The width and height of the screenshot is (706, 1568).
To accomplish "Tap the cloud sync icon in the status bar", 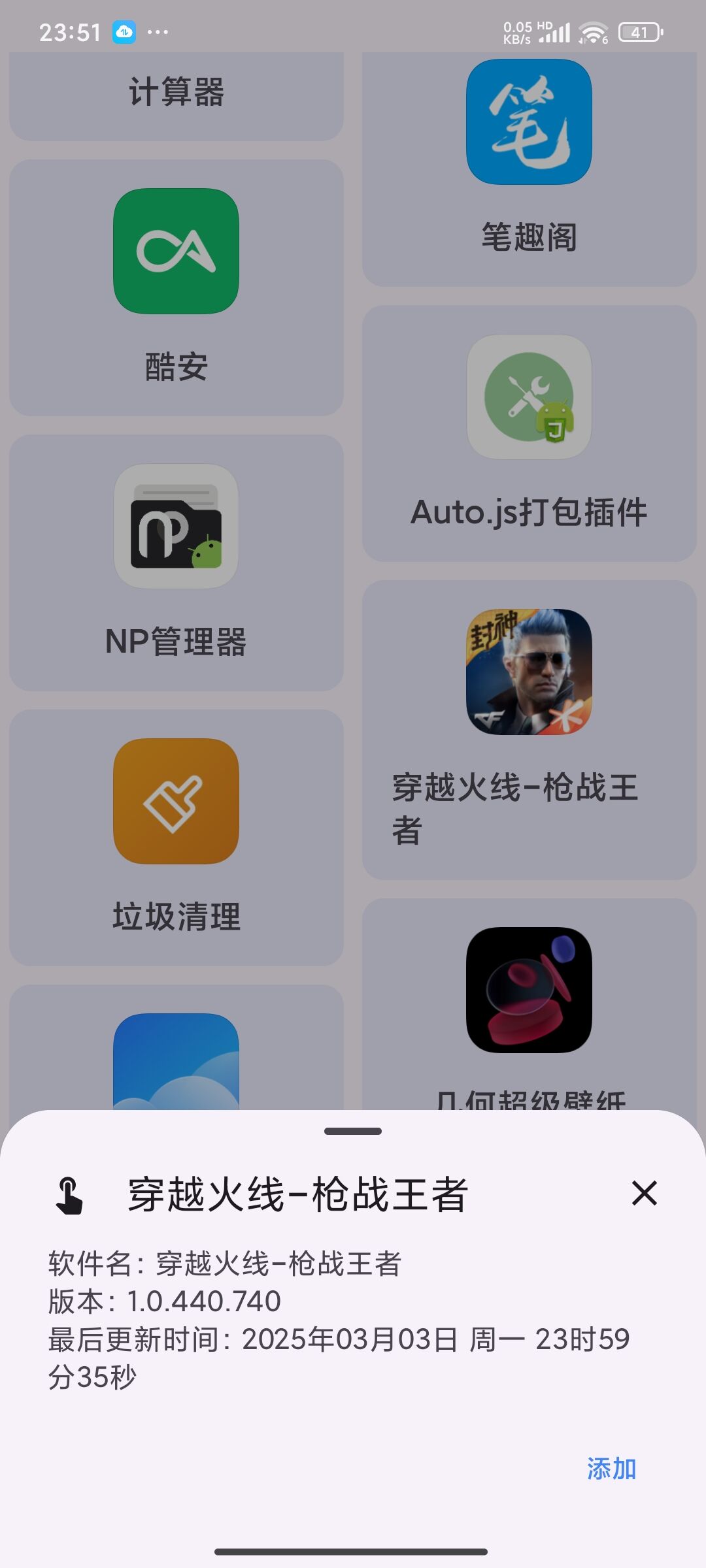I will pyautogui.click(x=124, y=30).
